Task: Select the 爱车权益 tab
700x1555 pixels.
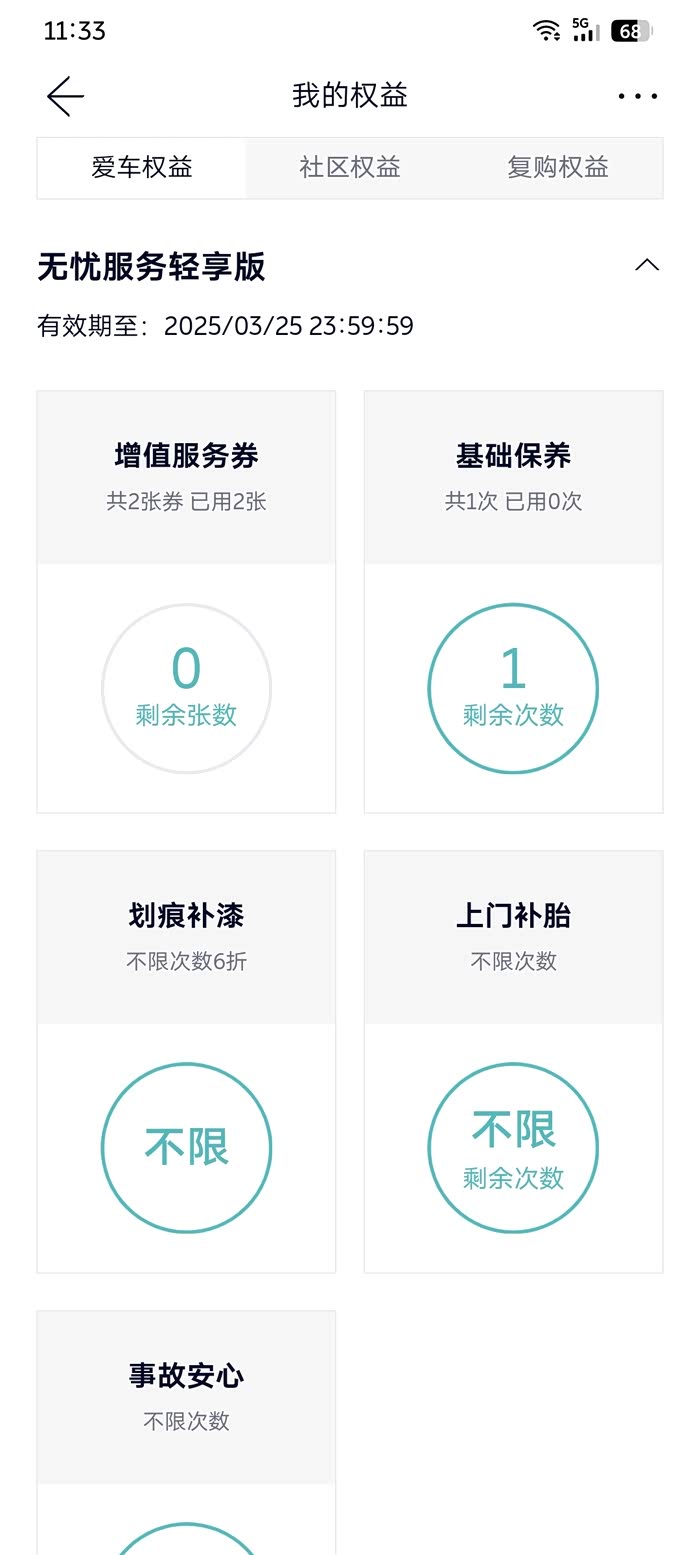Action: click(142, 168)
